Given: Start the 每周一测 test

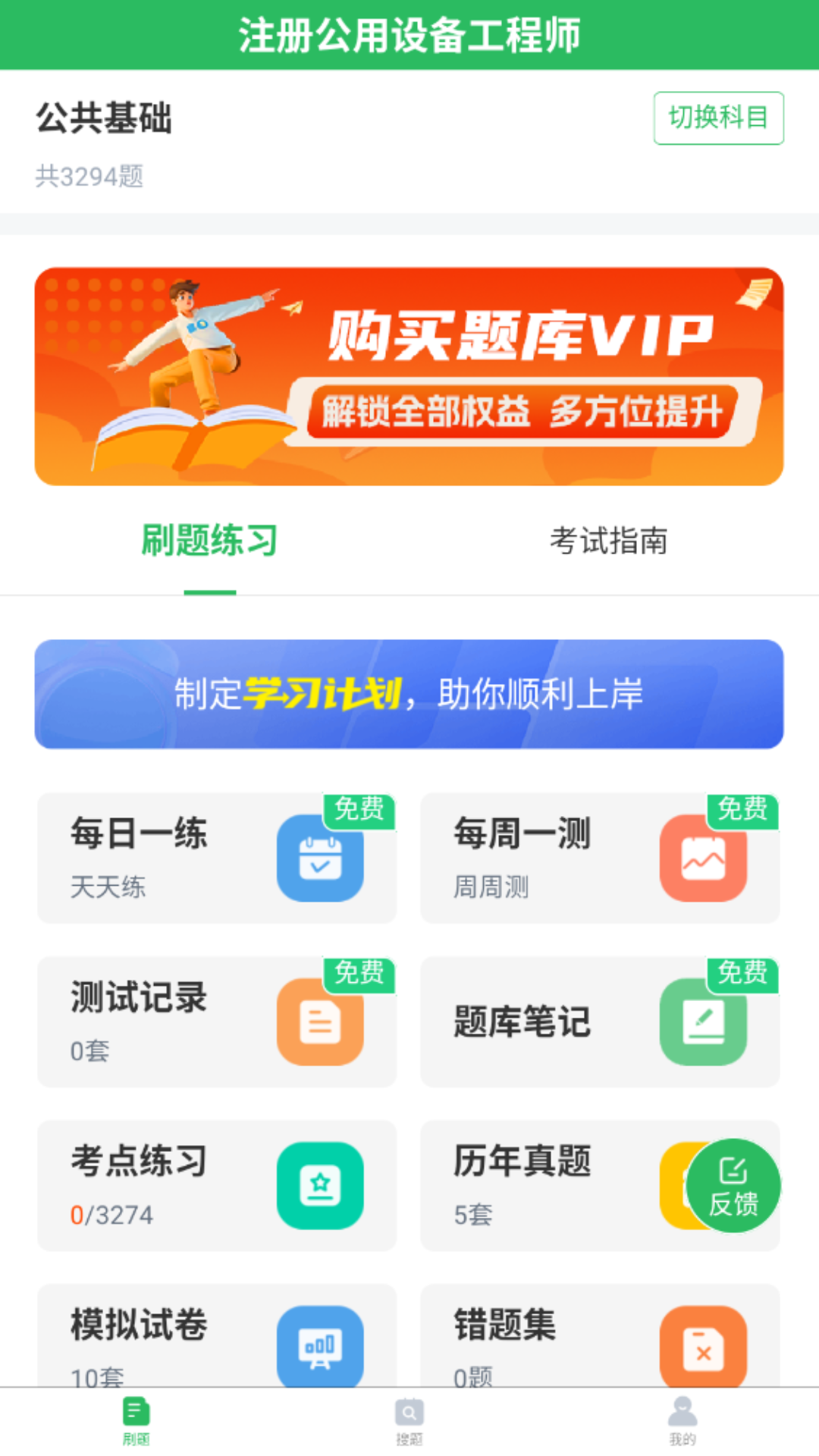Looking at the screenshot, I should click(x=599, y=858).
